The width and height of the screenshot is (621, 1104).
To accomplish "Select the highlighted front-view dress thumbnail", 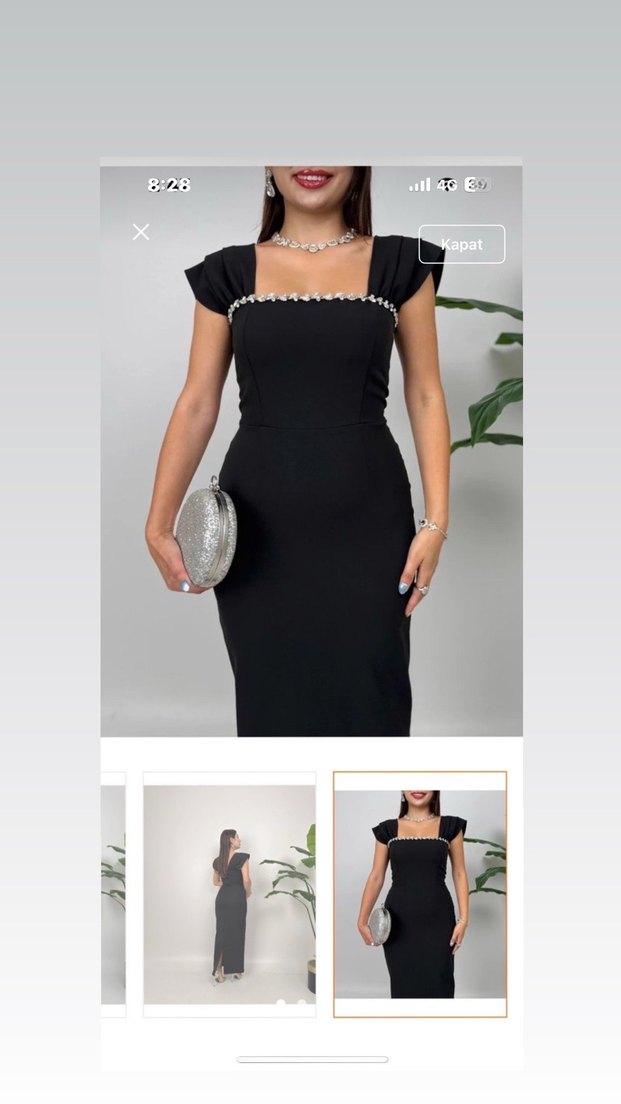I will click(420, 894).
